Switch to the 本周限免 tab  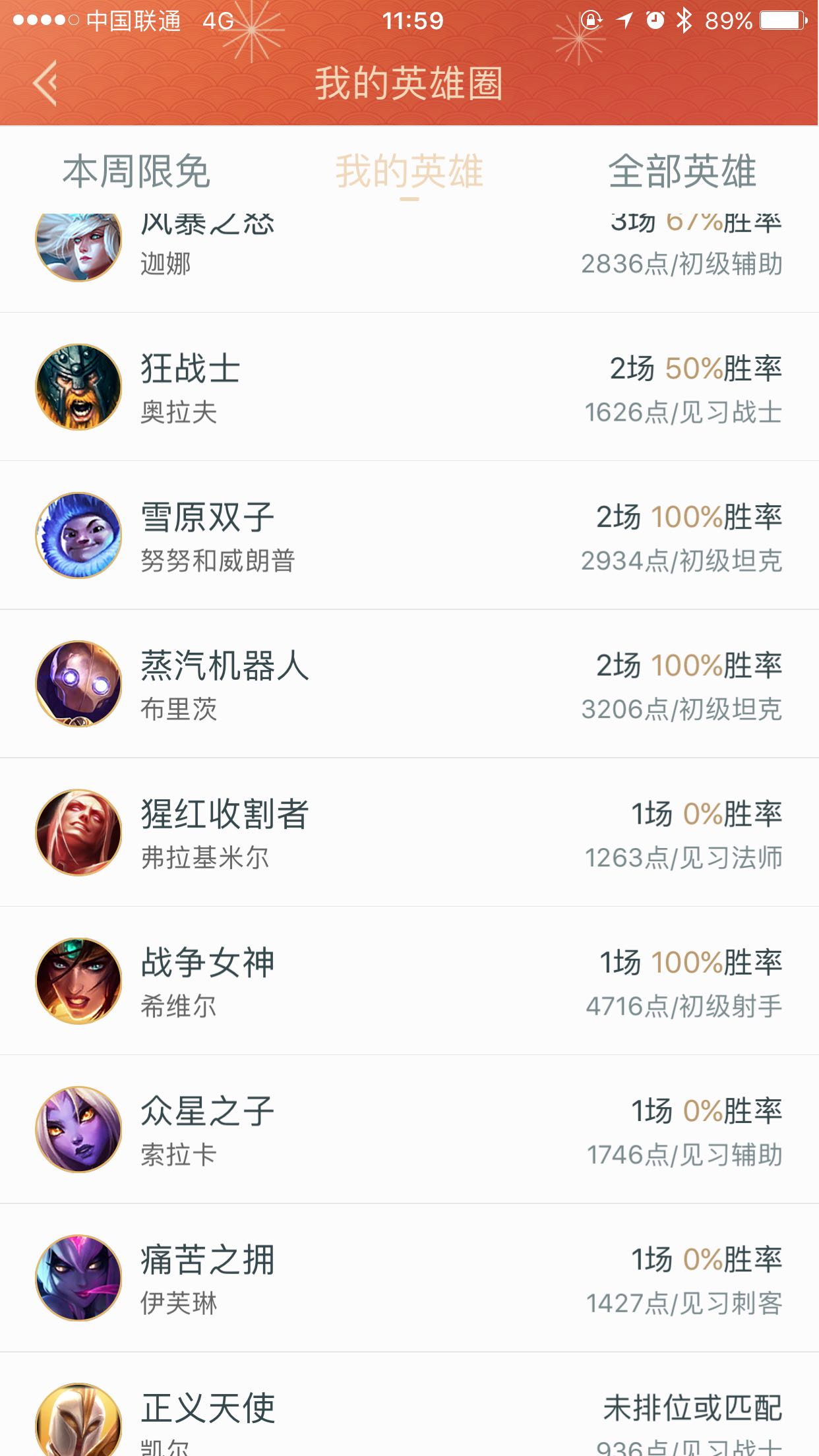tap(136, 171)
